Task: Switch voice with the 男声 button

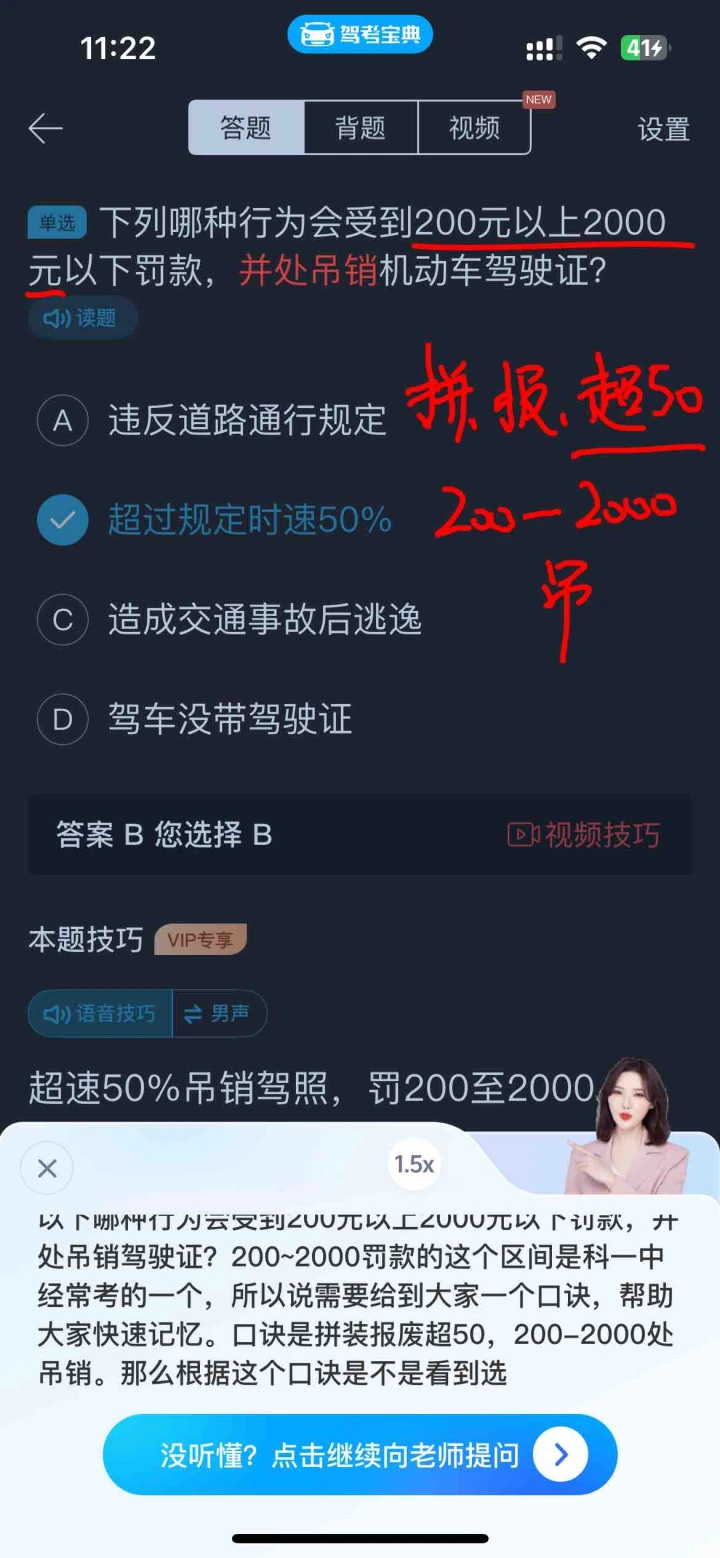Action: (219, 1014)
